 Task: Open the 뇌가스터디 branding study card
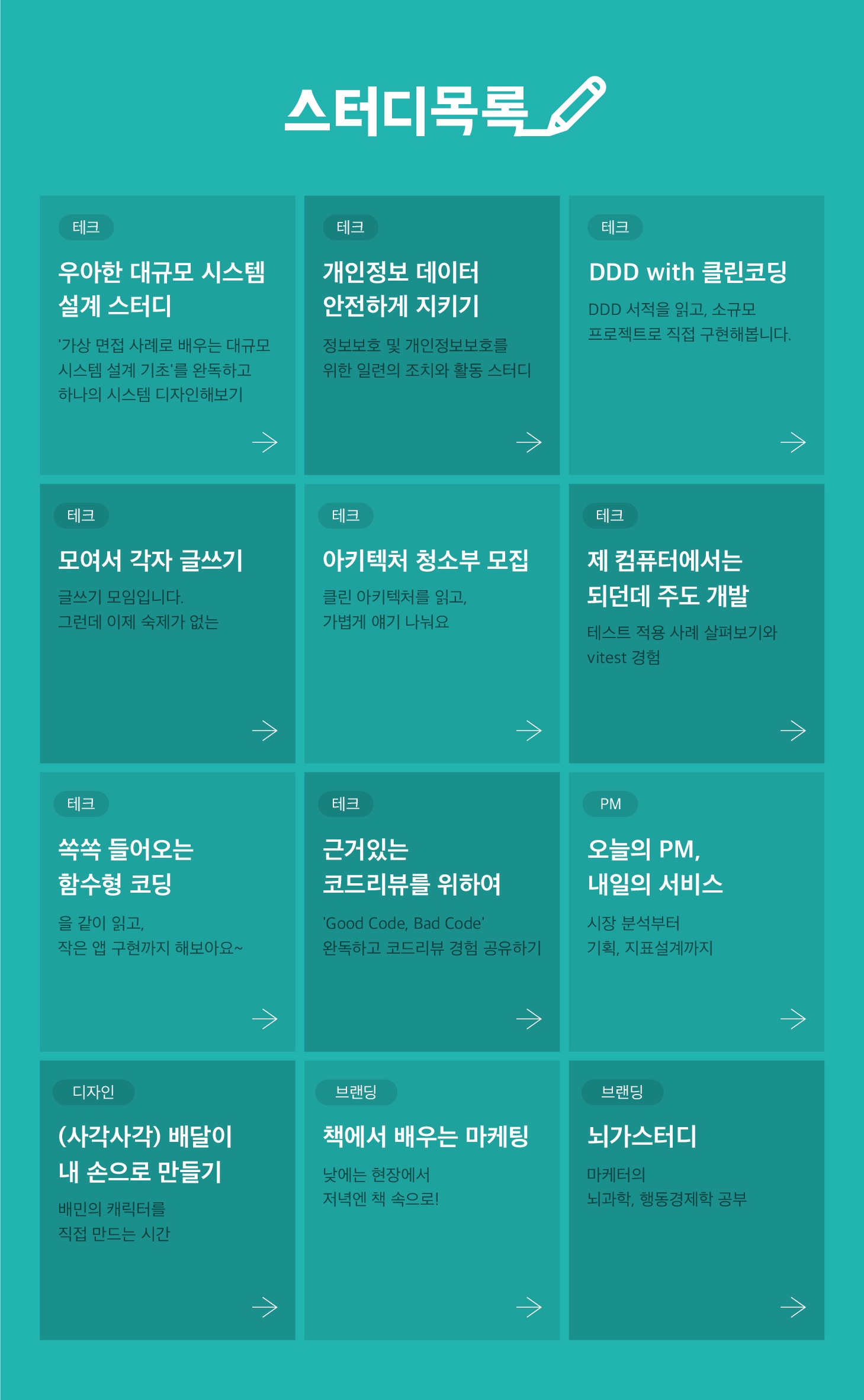click(x=696, y=1200)
